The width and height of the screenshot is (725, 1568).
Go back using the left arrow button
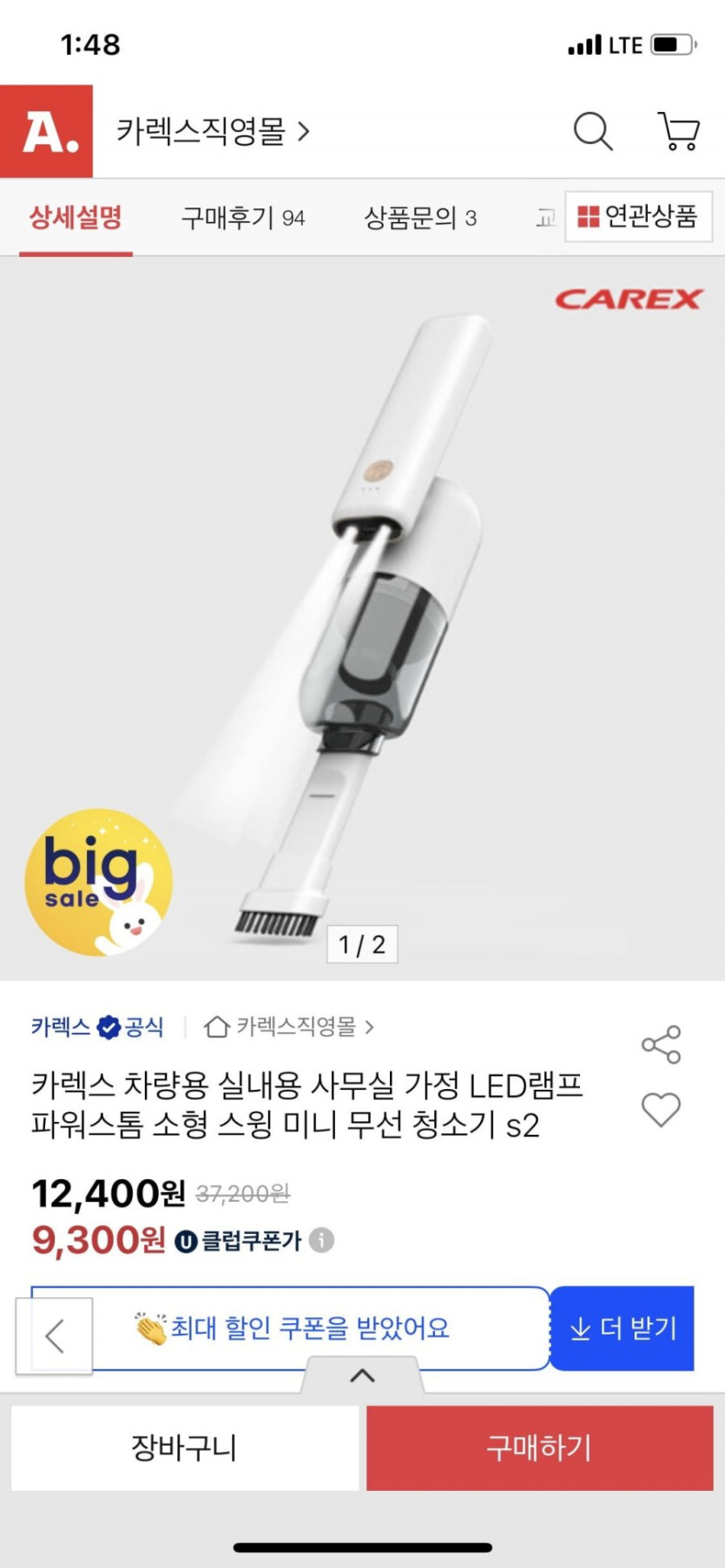[55, 1335]
